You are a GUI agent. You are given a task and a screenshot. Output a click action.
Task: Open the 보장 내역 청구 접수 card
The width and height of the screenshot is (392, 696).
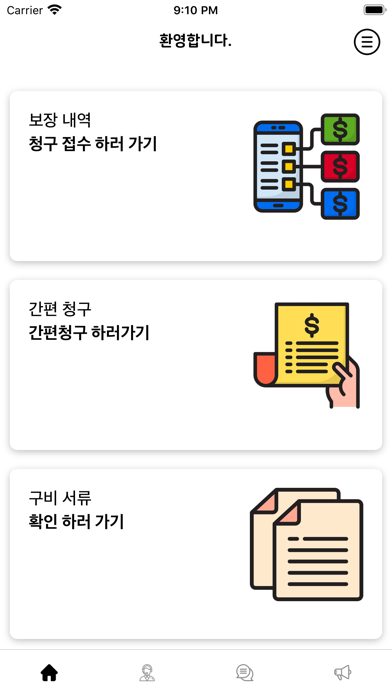[196, 176]
